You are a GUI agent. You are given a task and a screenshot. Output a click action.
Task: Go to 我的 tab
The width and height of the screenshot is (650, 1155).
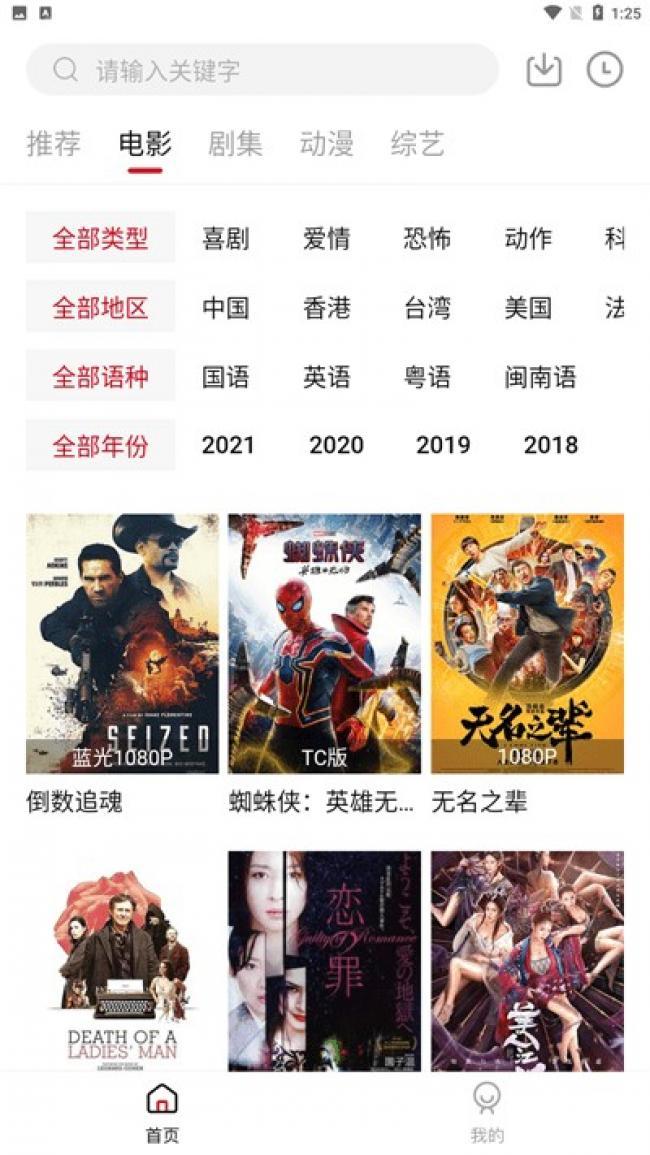(486, 1113)
